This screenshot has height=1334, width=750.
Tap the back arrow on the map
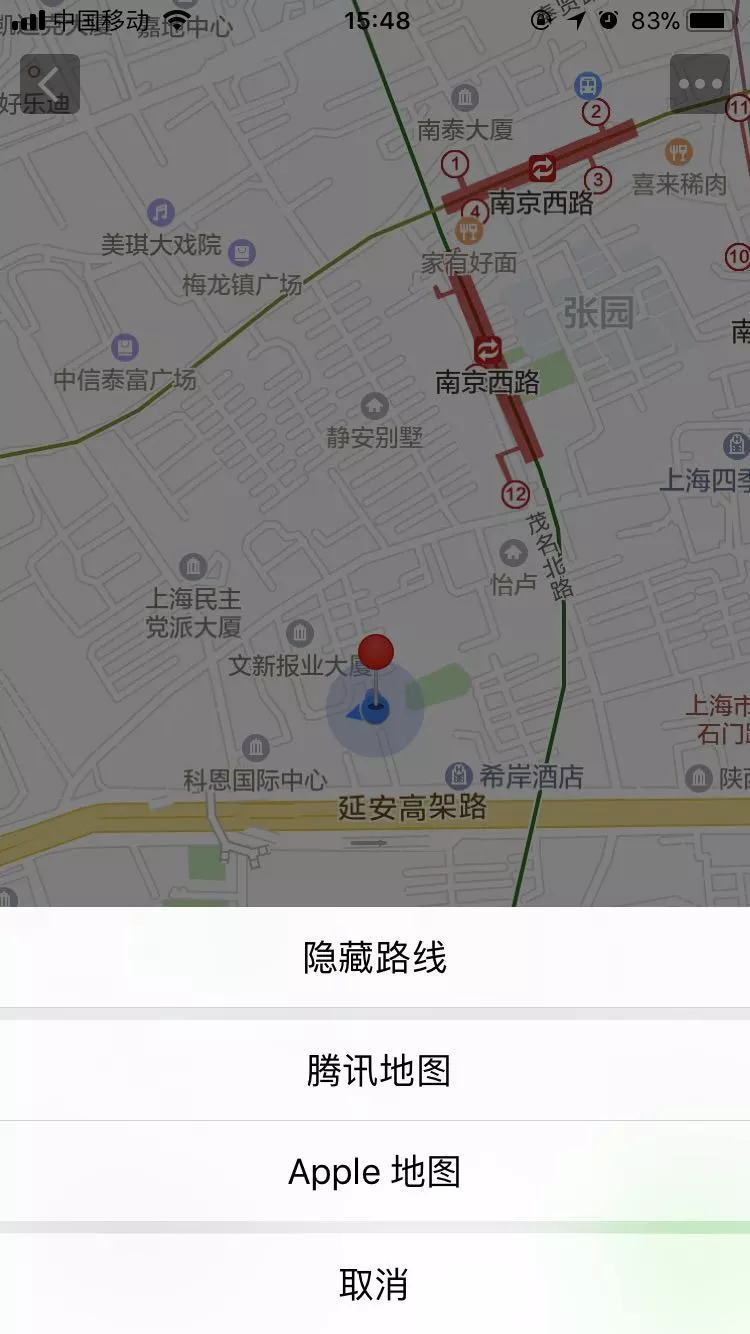click(x=49, y=84)
